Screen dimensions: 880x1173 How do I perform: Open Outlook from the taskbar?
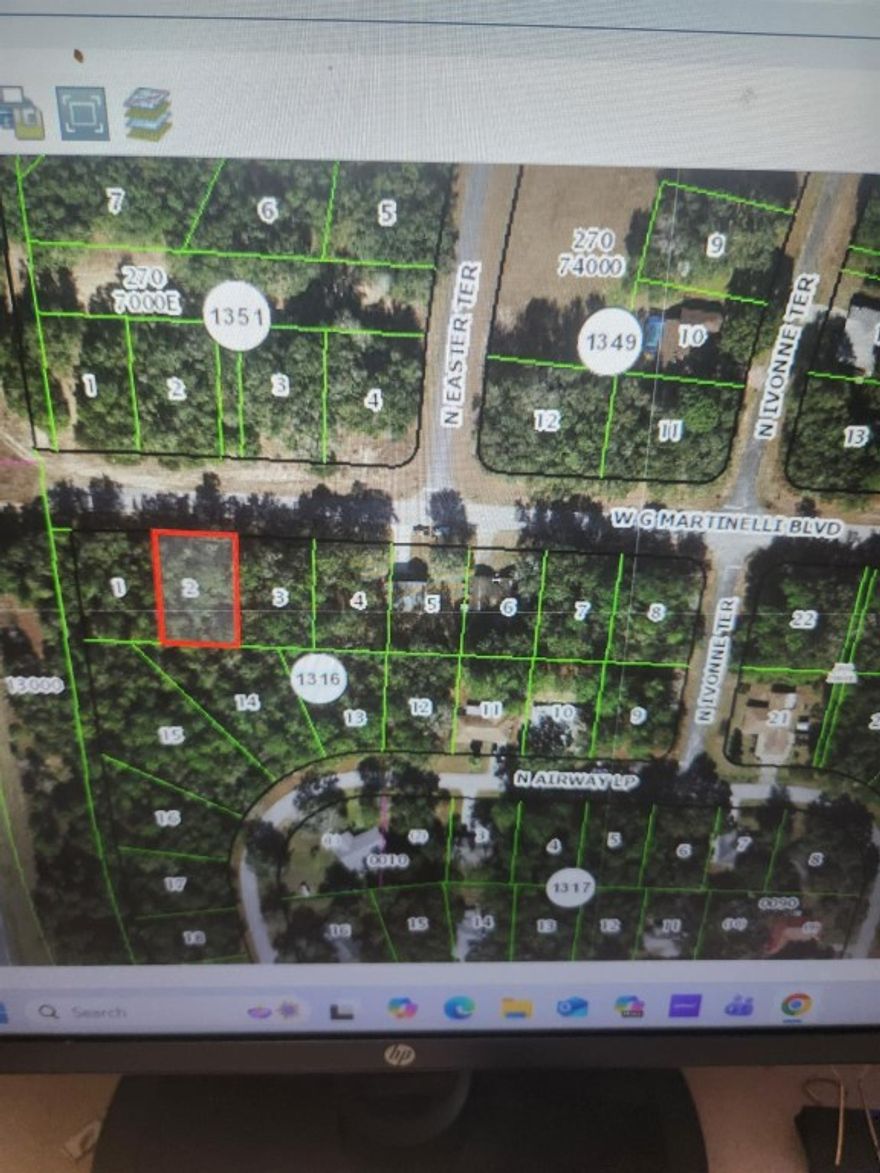point(570,1012)
